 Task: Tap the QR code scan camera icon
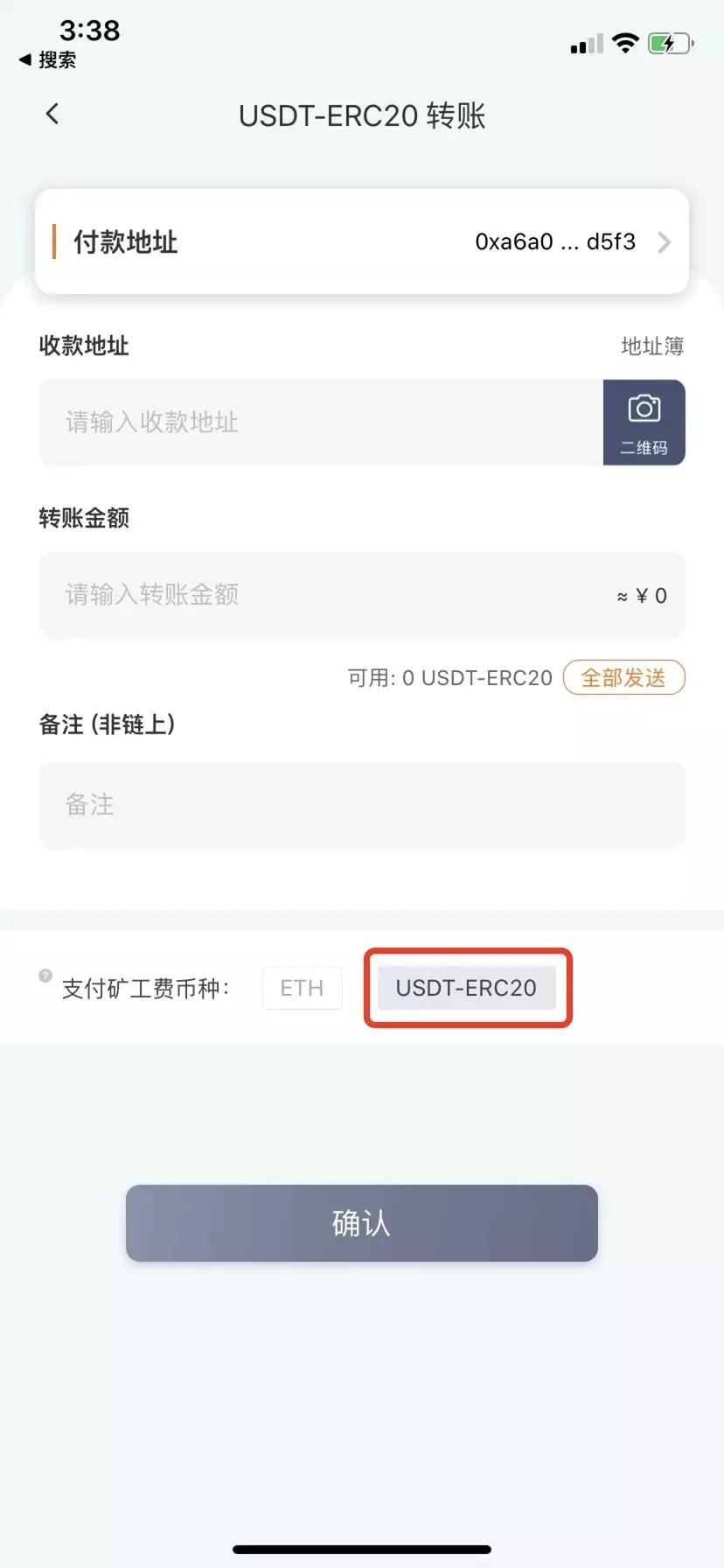point(644,407)
